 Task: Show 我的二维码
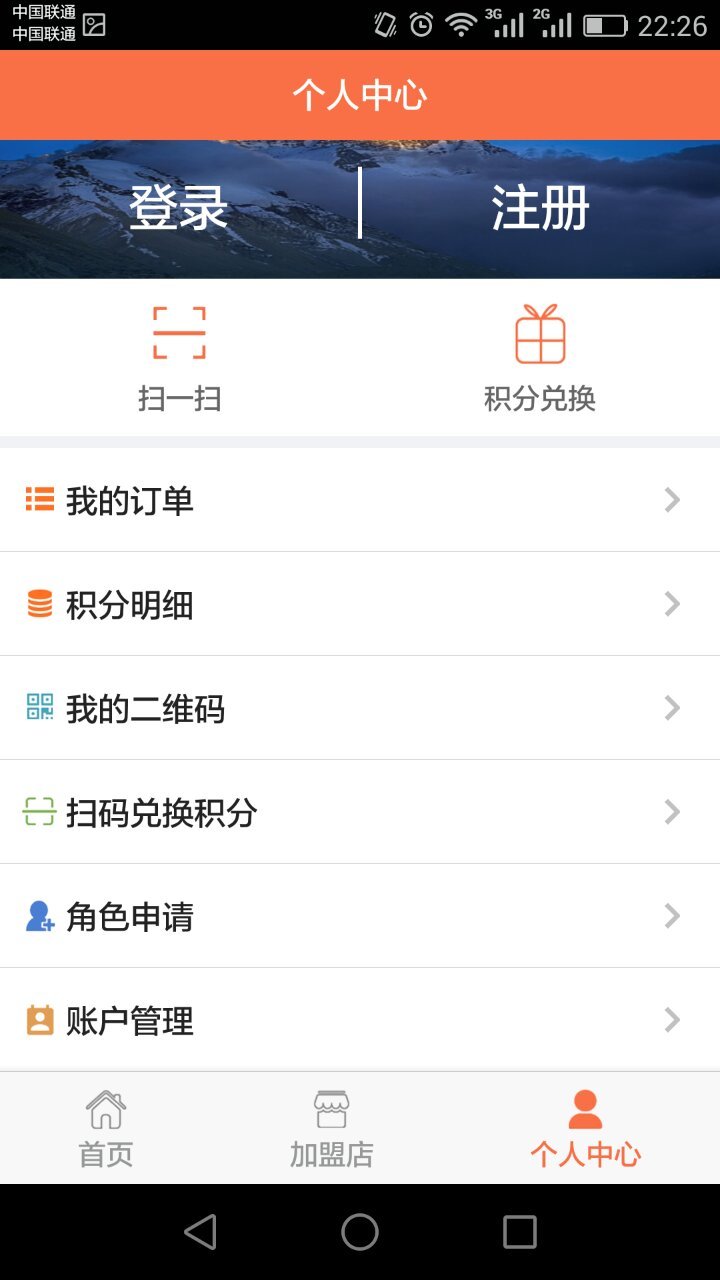[x=360, y=708]
